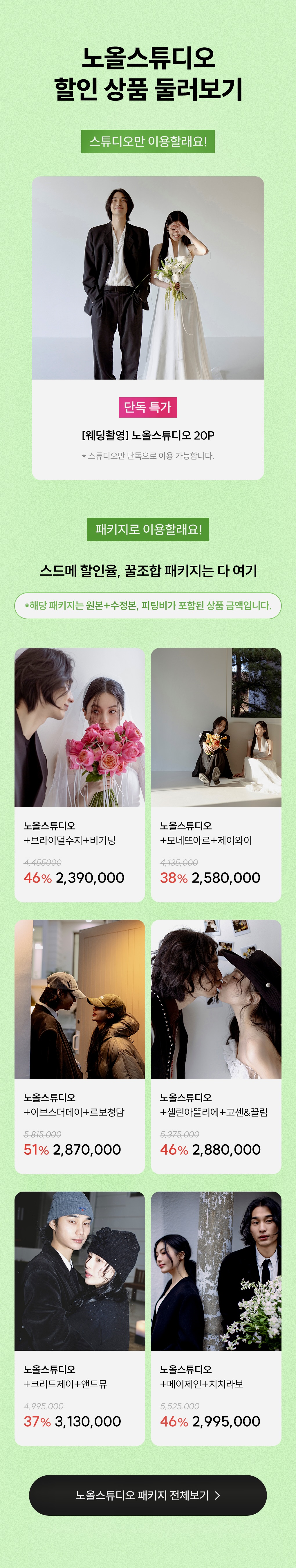Open the 모네뜨아르+제이와이 package card
296x1568 pixels.
(x=216, y=774)
